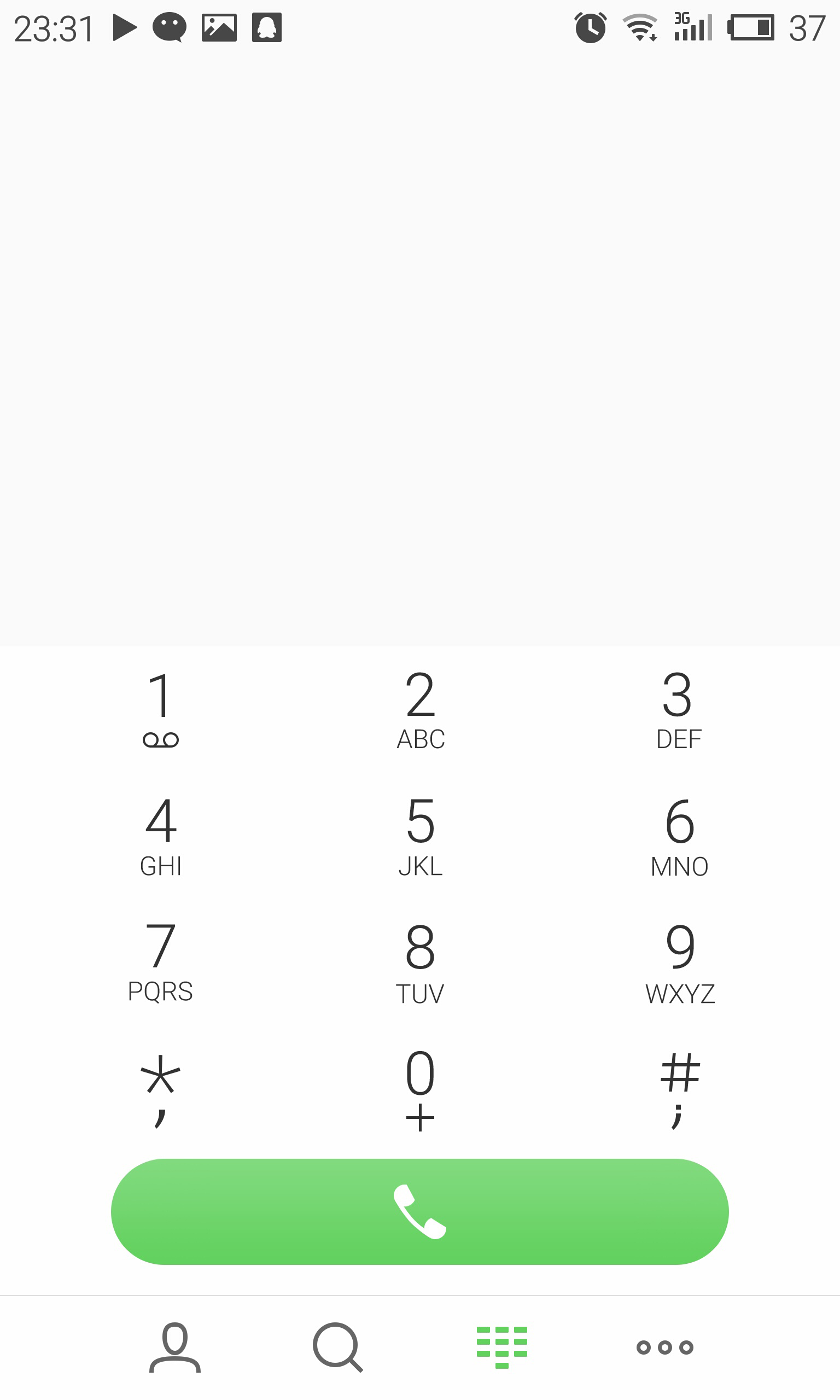The width and height of the screenshot is (840, 1400).
Task: Tap the 6 MNO key
Action: pyautogui.click(x=679, y=836)
